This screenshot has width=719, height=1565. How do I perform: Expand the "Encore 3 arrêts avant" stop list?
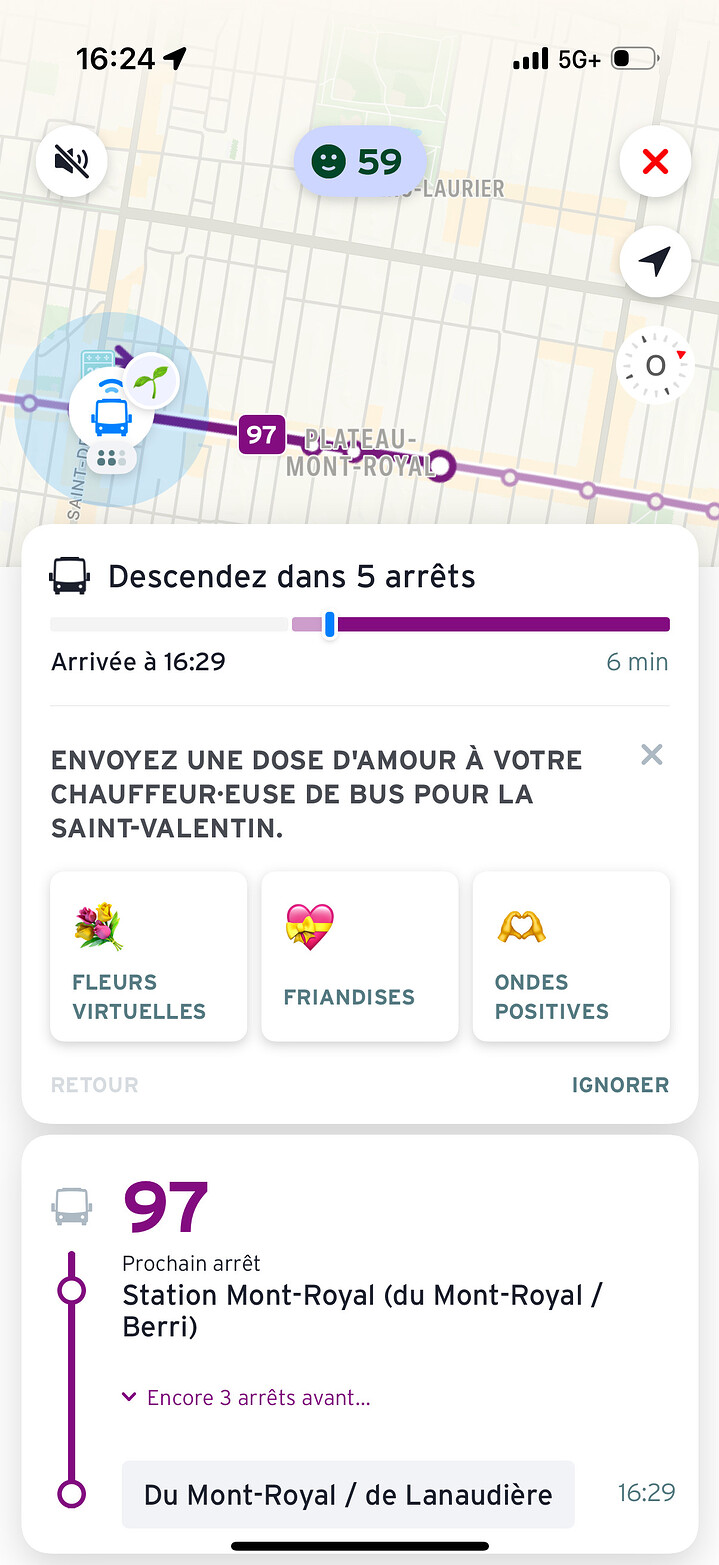[246, 1398]
